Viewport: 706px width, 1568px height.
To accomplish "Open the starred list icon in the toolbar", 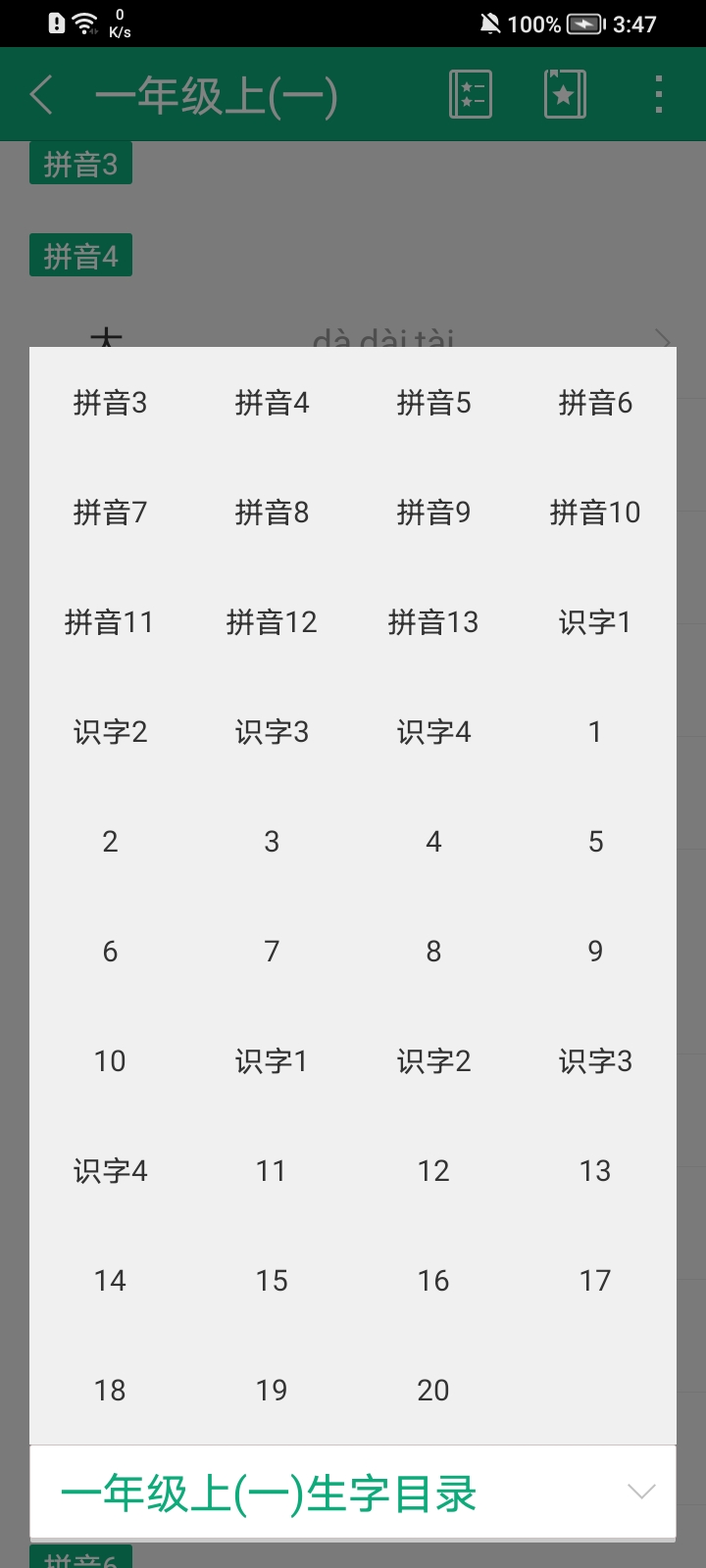I will point(471,94).
